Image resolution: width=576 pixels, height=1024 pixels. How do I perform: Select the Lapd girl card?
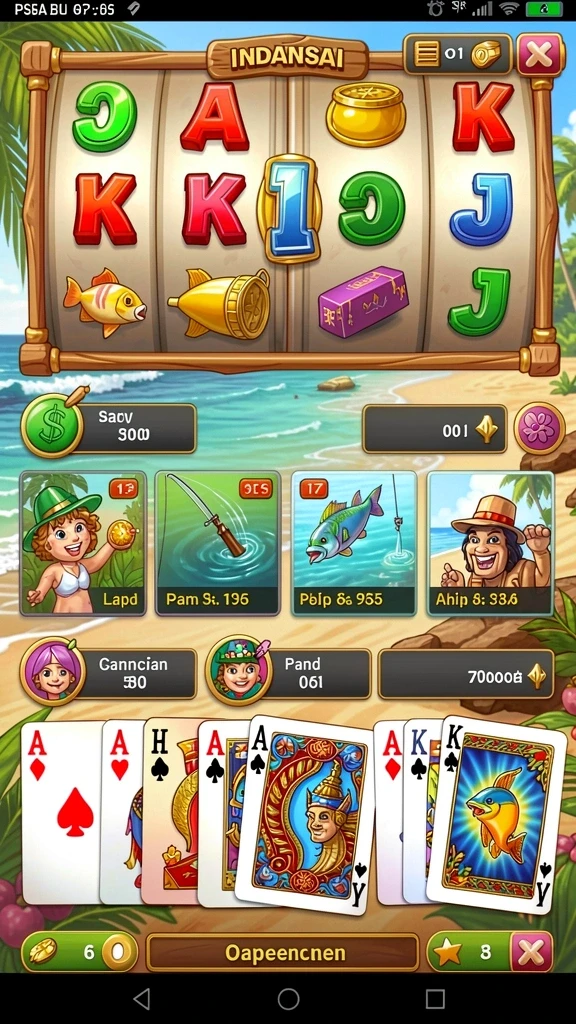point(84,543)
